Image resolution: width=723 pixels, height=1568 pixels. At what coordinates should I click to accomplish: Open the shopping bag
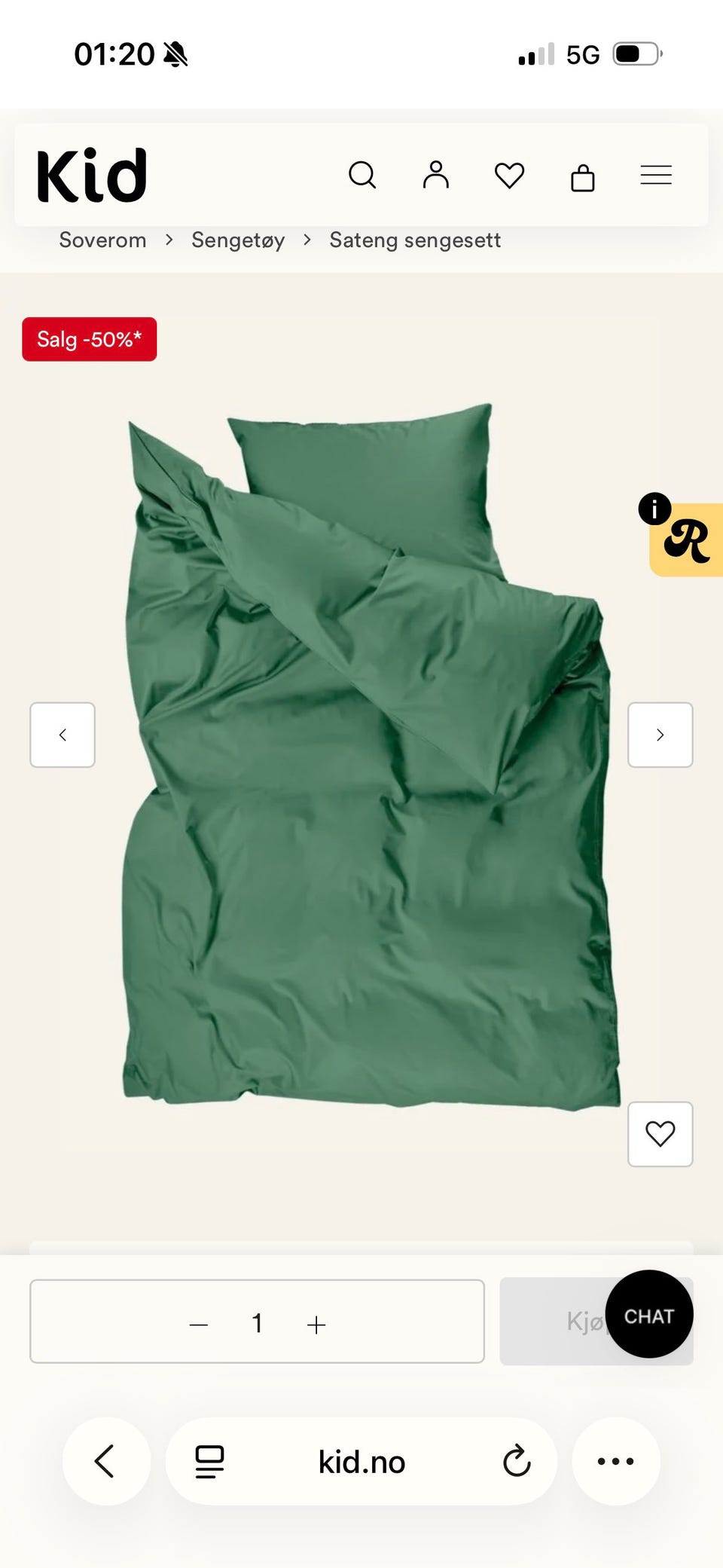[x=583, y=176]
